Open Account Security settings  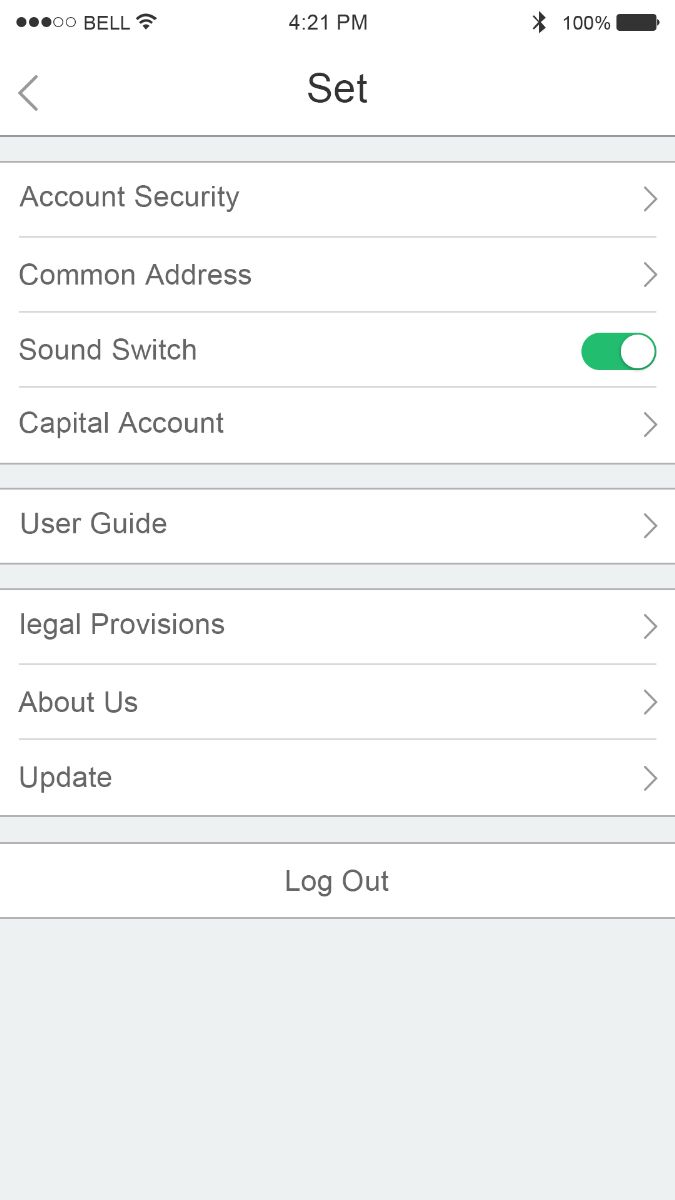(x=337, y=198)
